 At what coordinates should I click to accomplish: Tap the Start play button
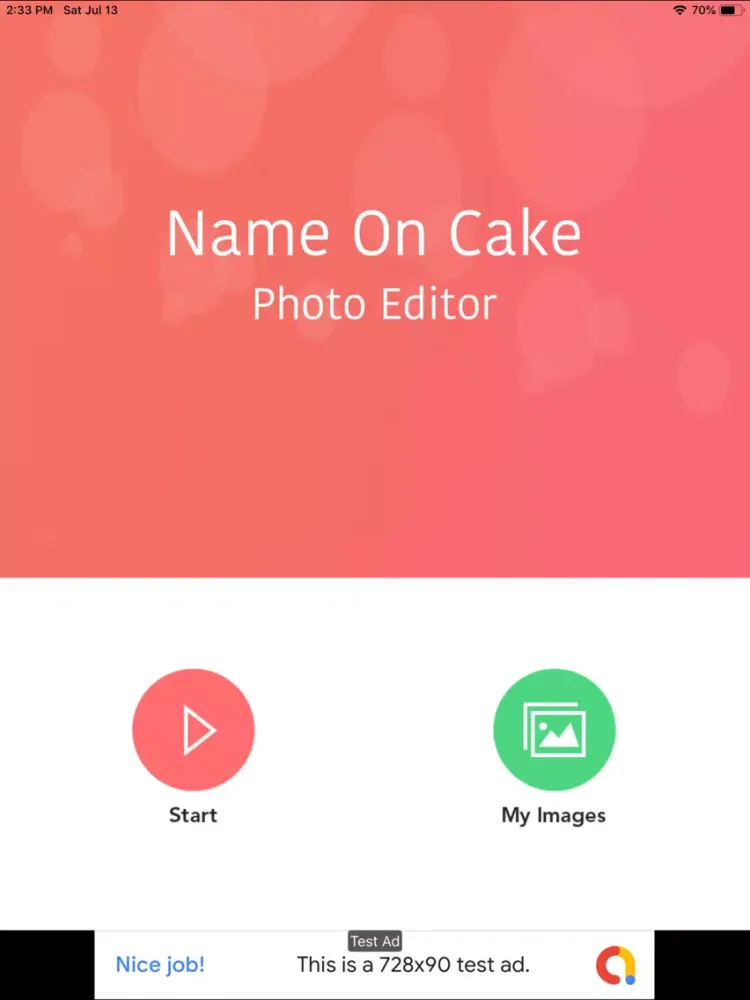(x=193, y=730)
